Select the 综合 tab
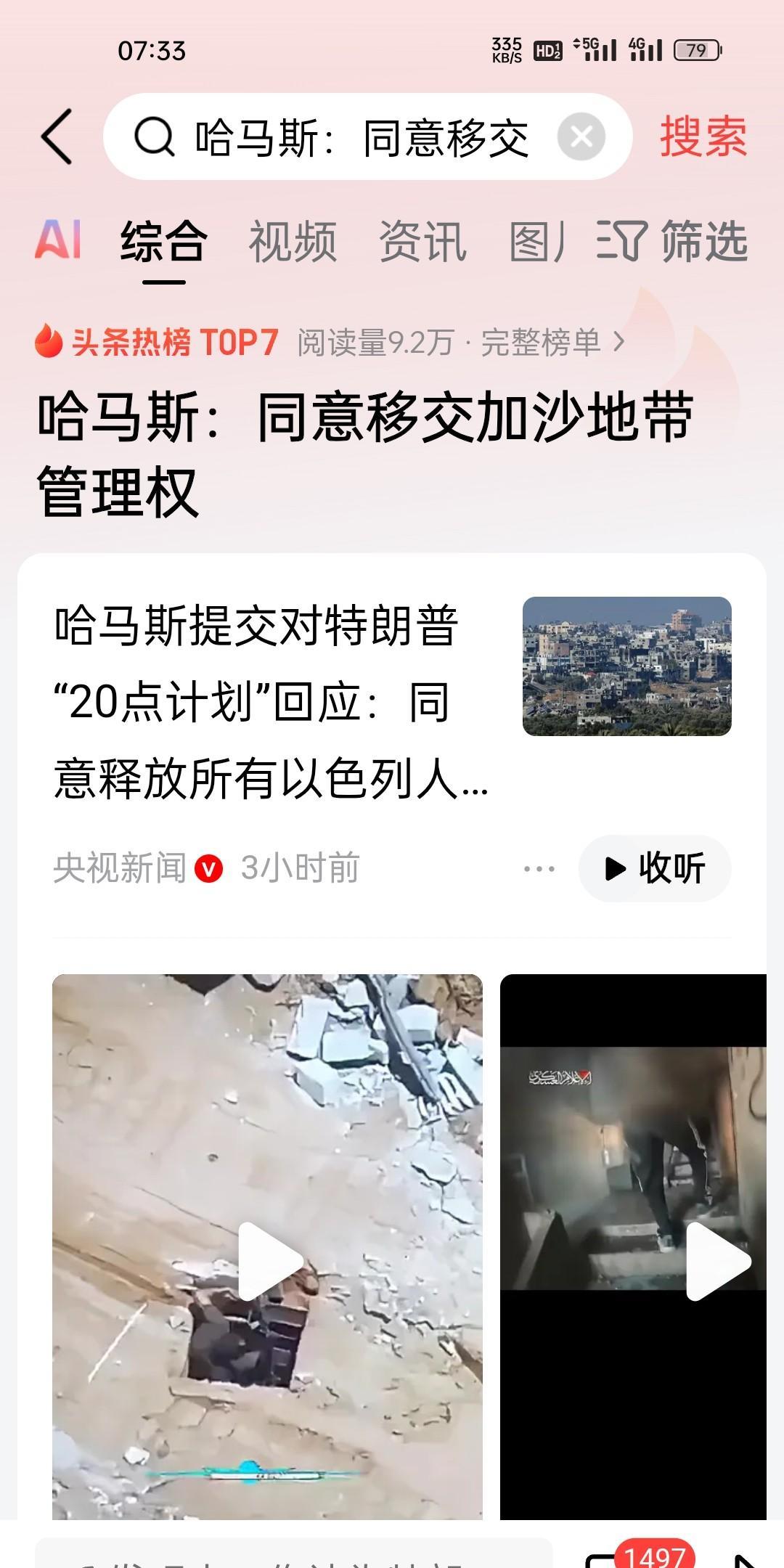 [x=164, y=241]
